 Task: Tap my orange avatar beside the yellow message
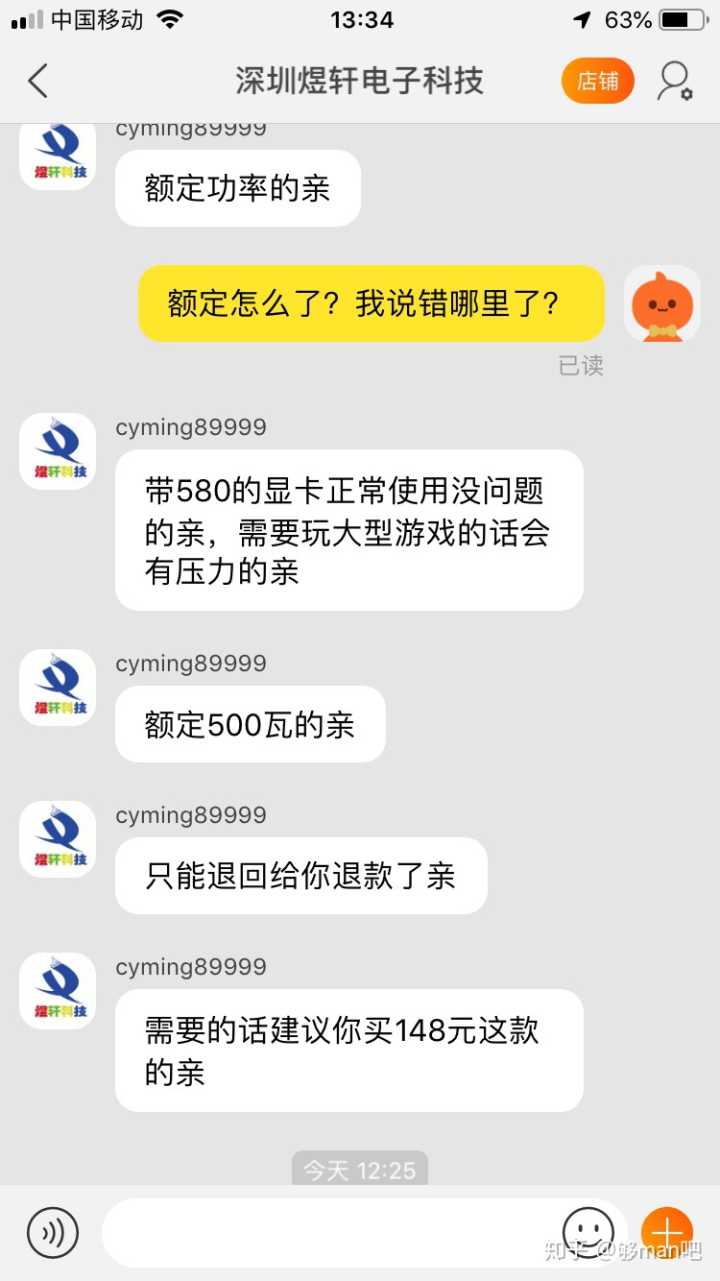click(662, 304)
